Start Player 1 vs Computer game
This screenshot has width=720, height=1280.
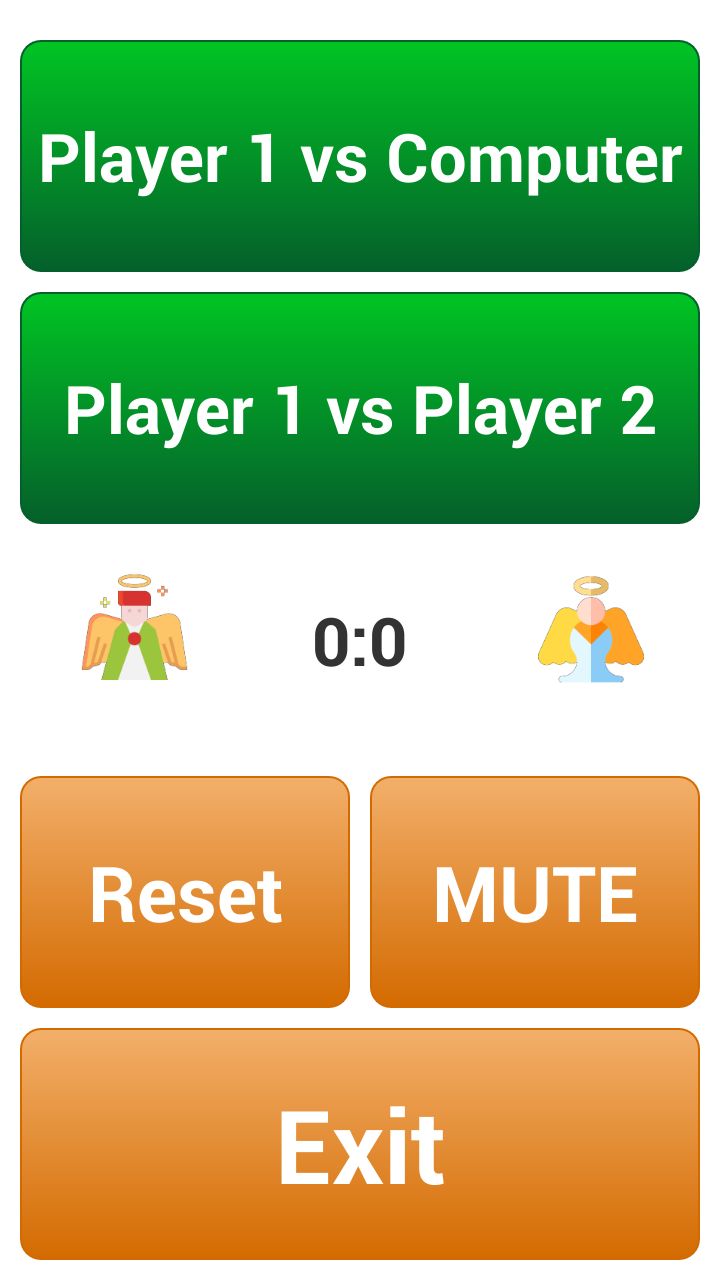(360, 157)
